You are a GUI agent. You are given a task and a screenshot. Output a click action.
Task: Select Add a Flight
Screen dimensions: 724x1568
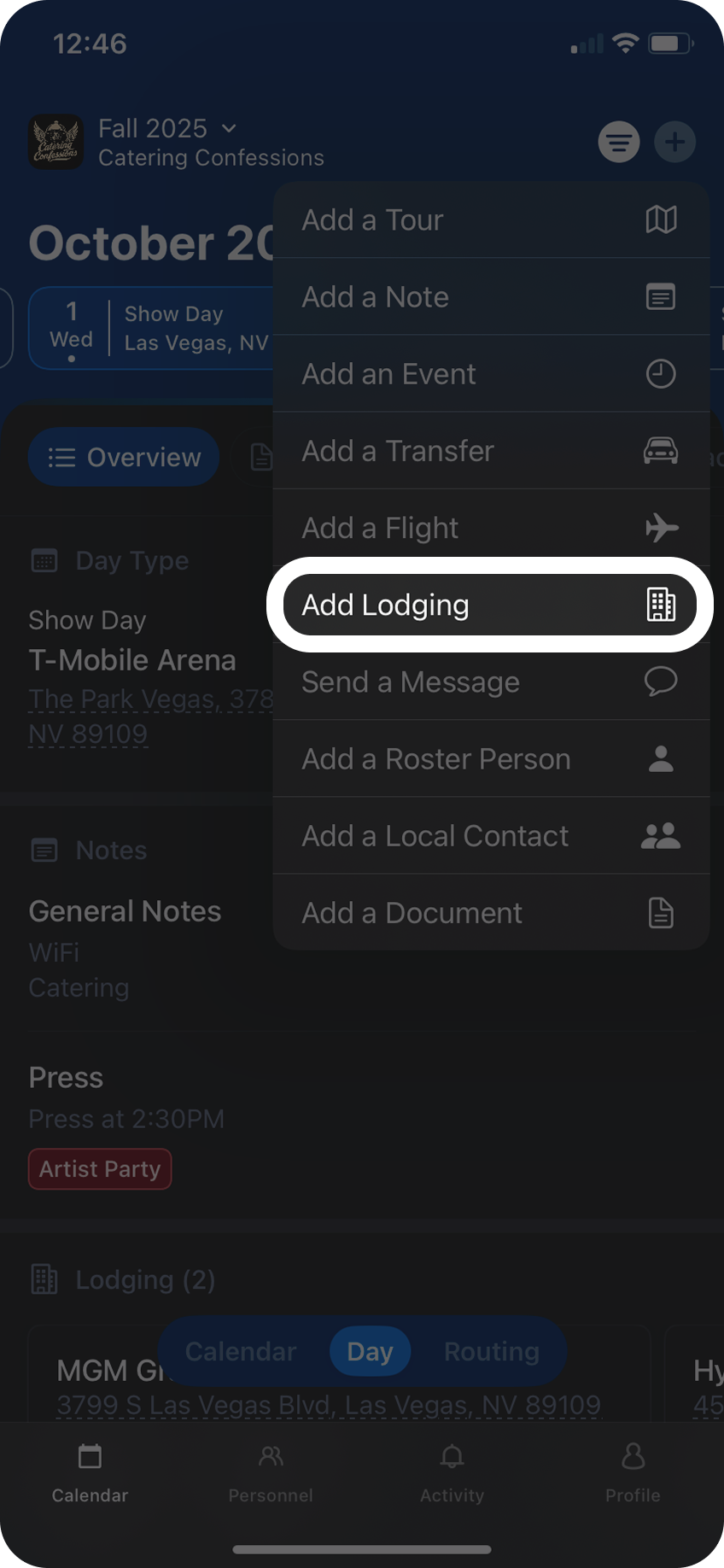(x=491, y=528)
